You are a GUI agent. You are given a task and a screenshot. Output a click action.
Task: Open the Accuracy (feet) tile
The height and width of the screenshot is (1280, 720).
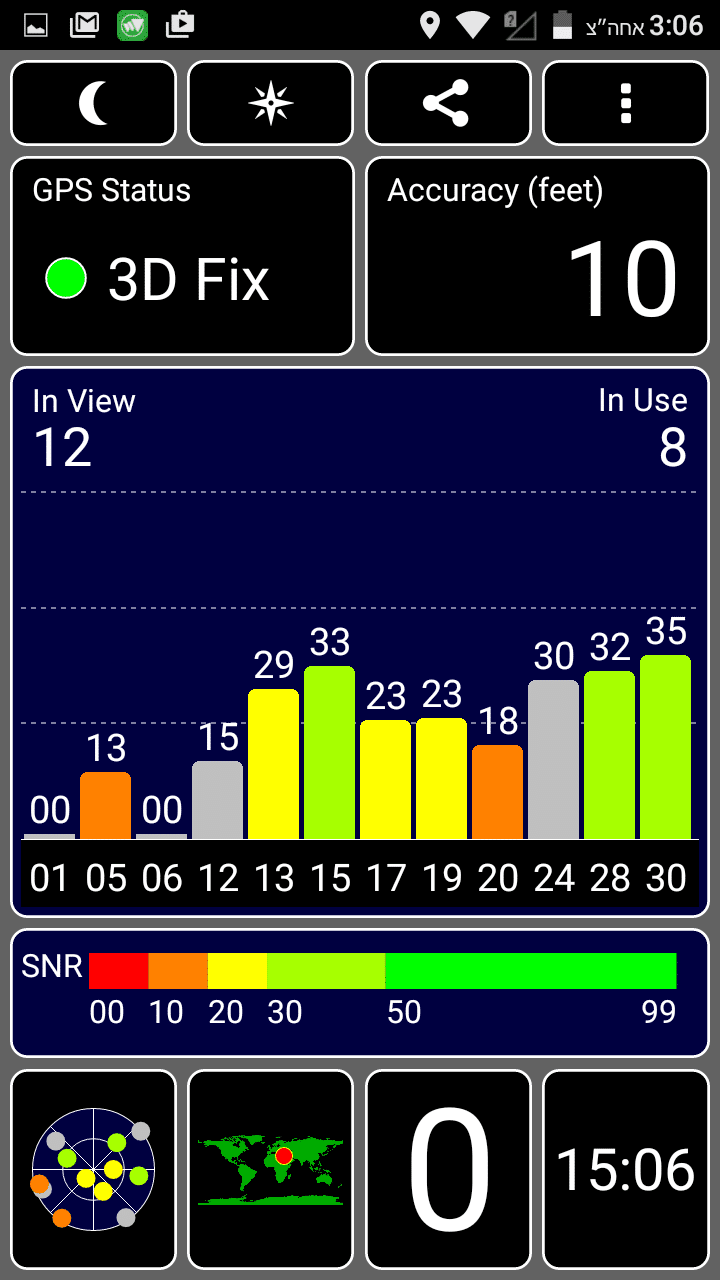pos(537,256)
